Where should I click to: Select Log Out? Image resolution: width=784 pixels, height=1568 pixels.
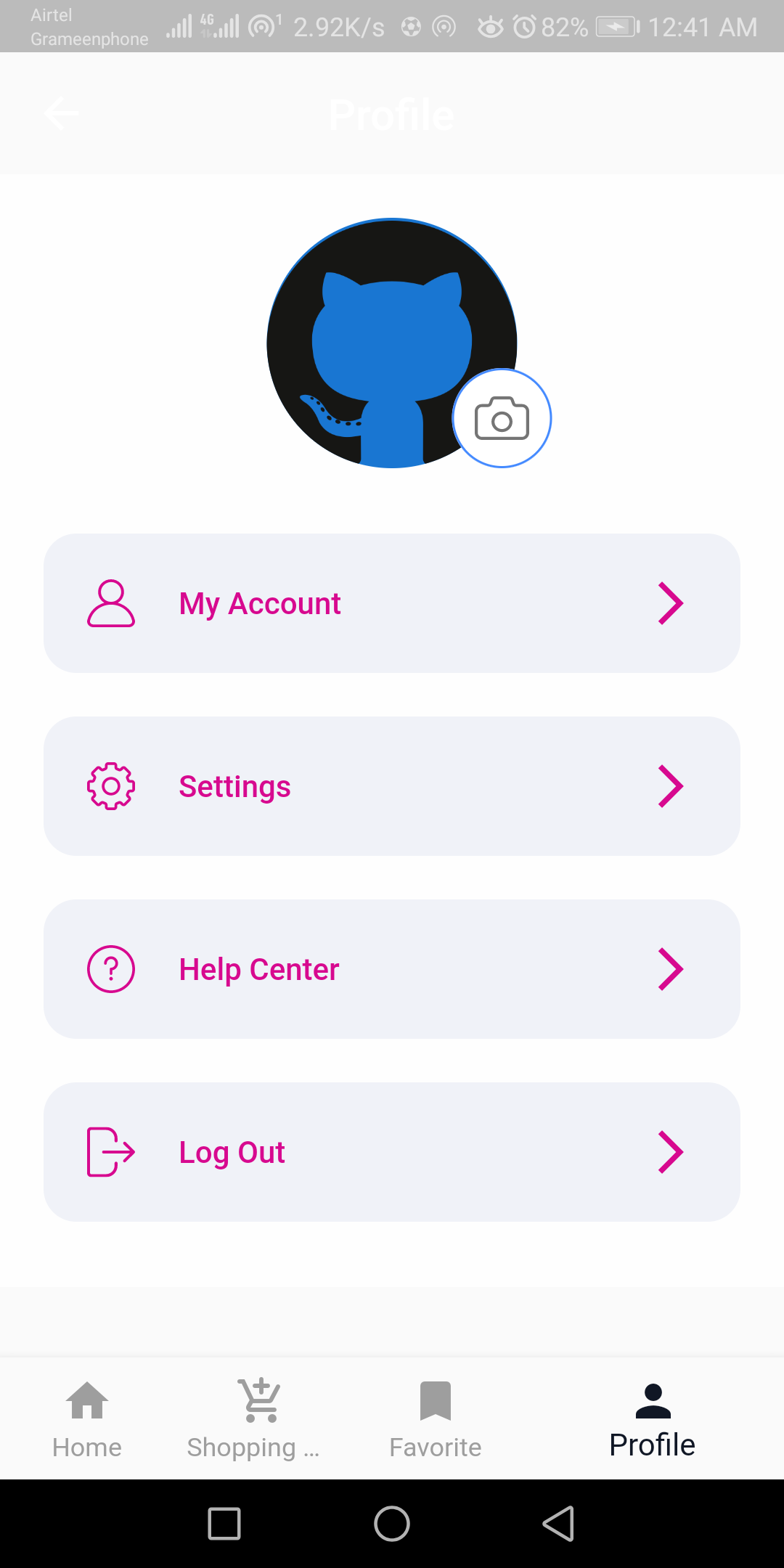tap(392, 1152)
